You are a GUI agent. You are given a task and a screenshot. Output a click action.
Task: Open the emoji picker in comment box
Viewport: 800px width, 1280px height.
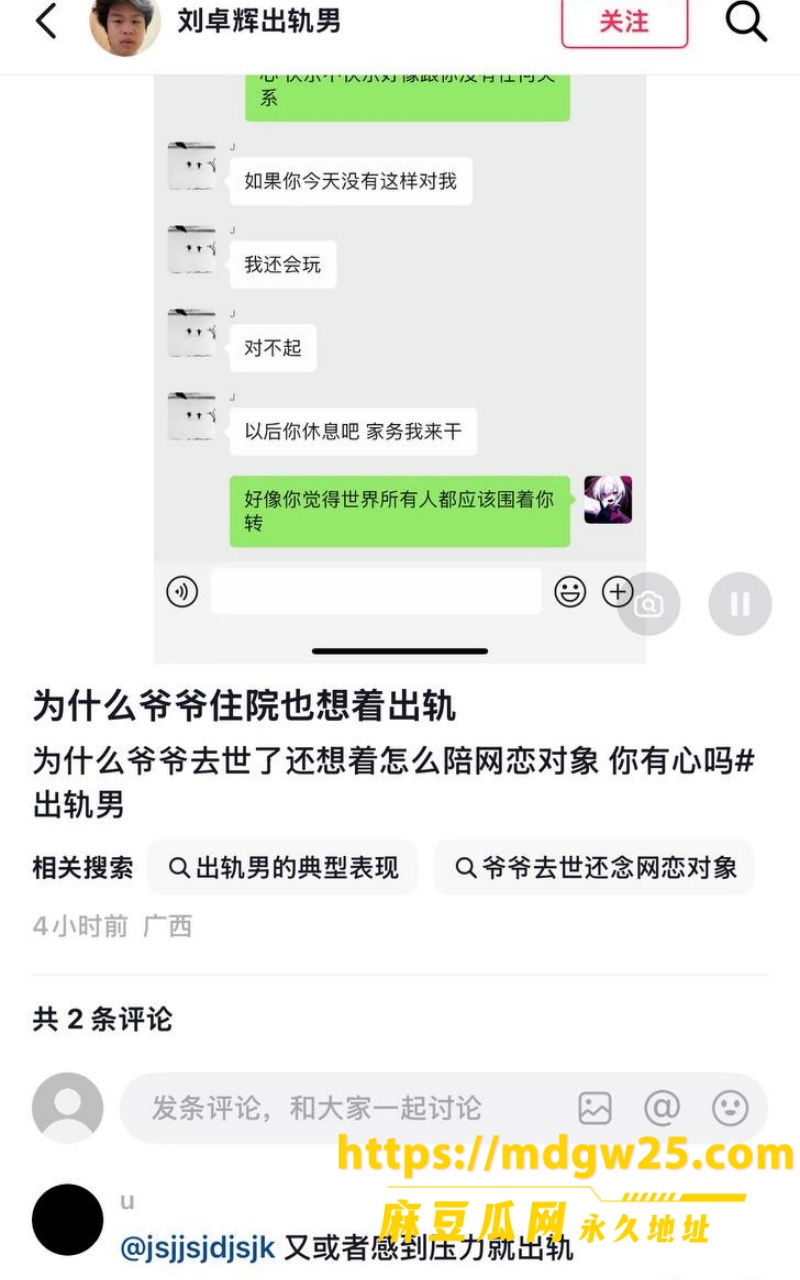pyautogui.click(x=730, y=1108)
